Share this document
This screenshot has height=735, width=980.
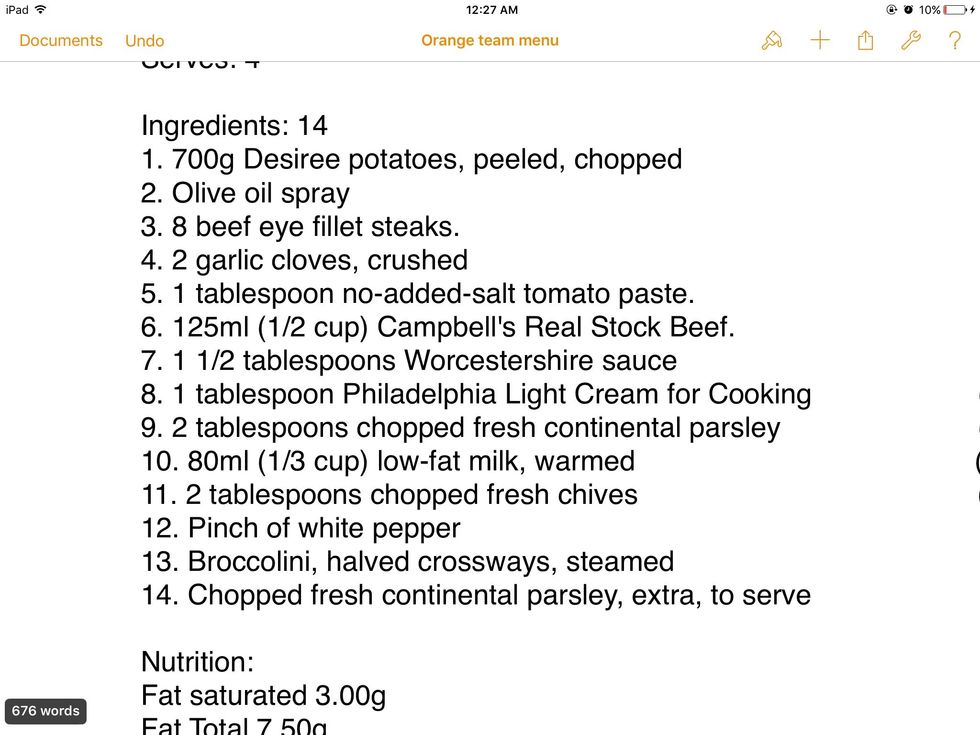pos(865,41)
